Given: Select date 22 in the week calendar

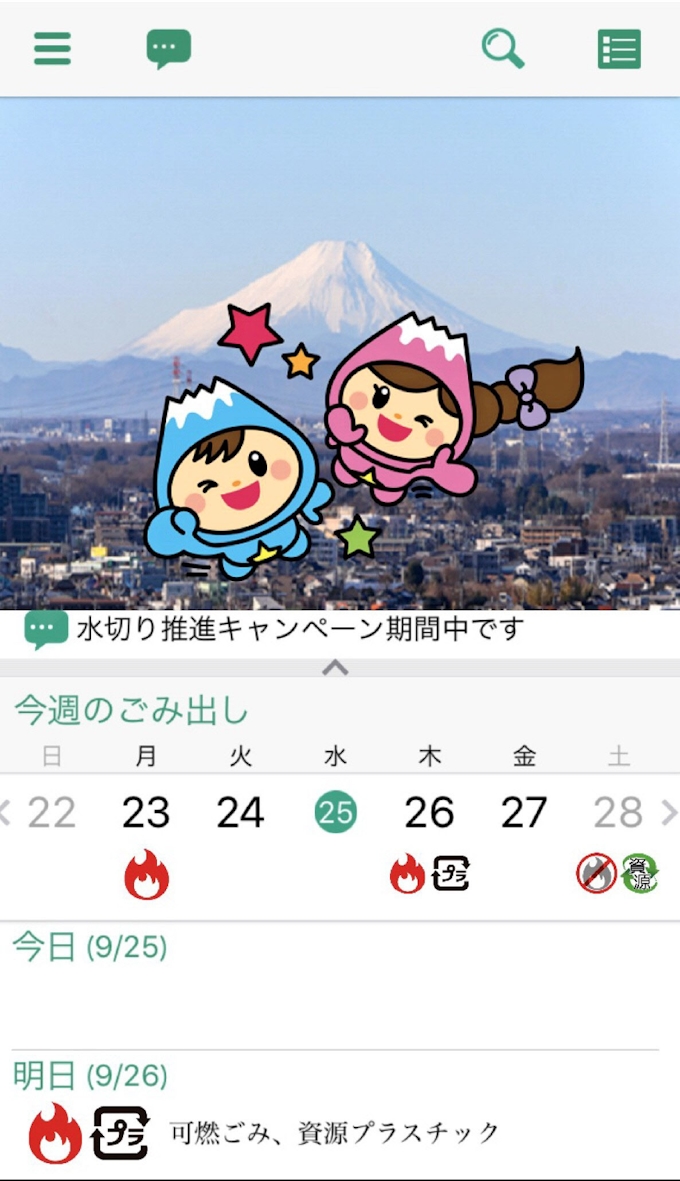Looking at the screenshot, I should tap(52, 813).
